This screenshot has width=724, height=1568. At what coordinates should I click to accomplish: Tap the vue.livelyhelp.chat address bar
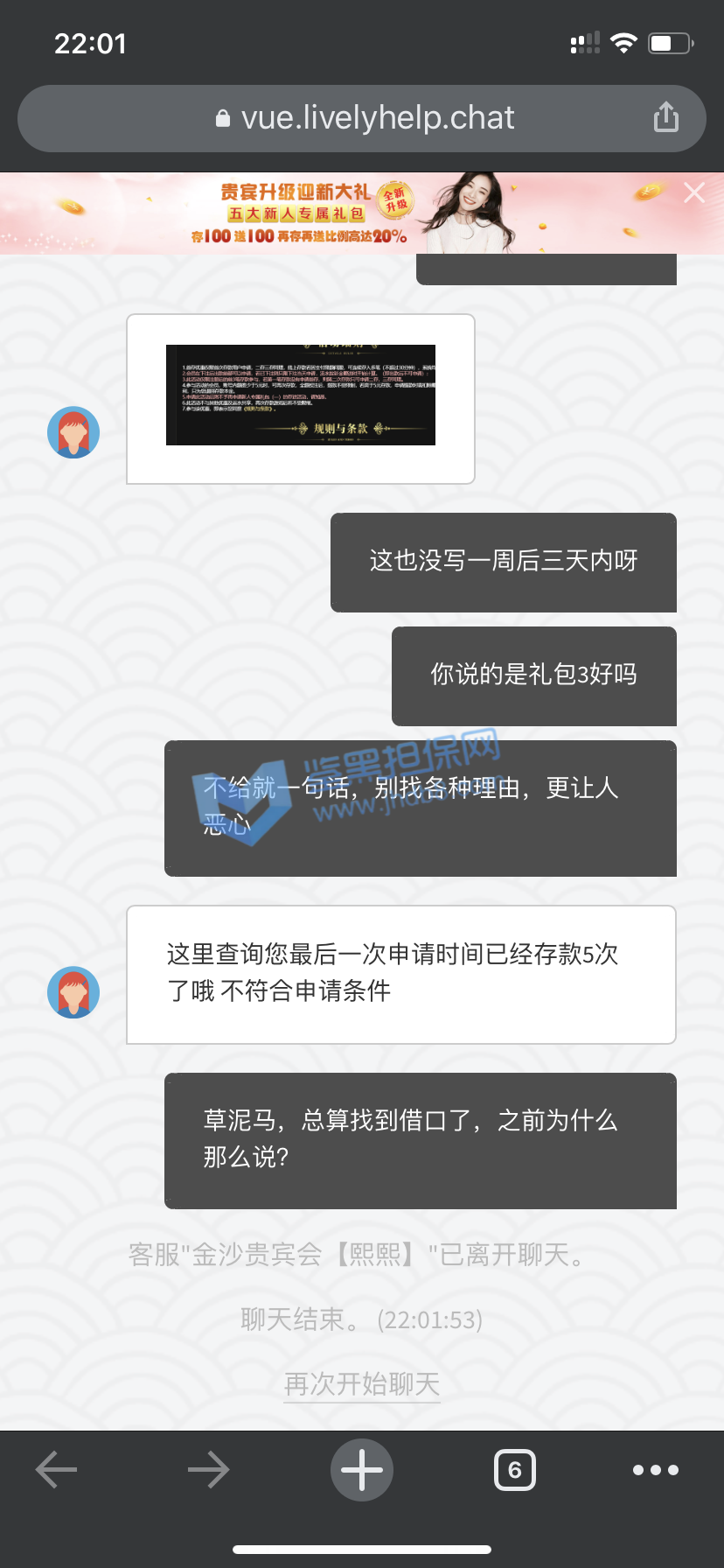coord(363,118)
